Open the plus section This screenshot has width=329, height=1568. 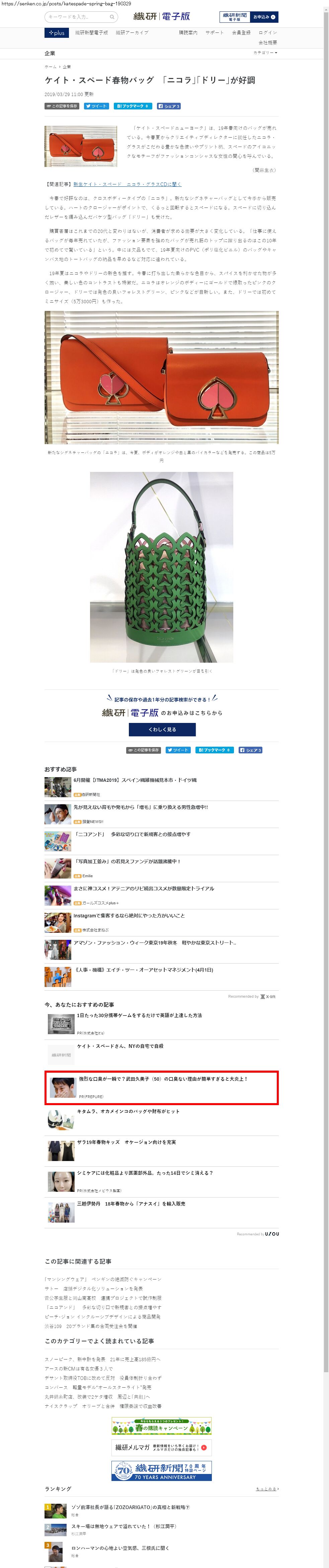57,33
